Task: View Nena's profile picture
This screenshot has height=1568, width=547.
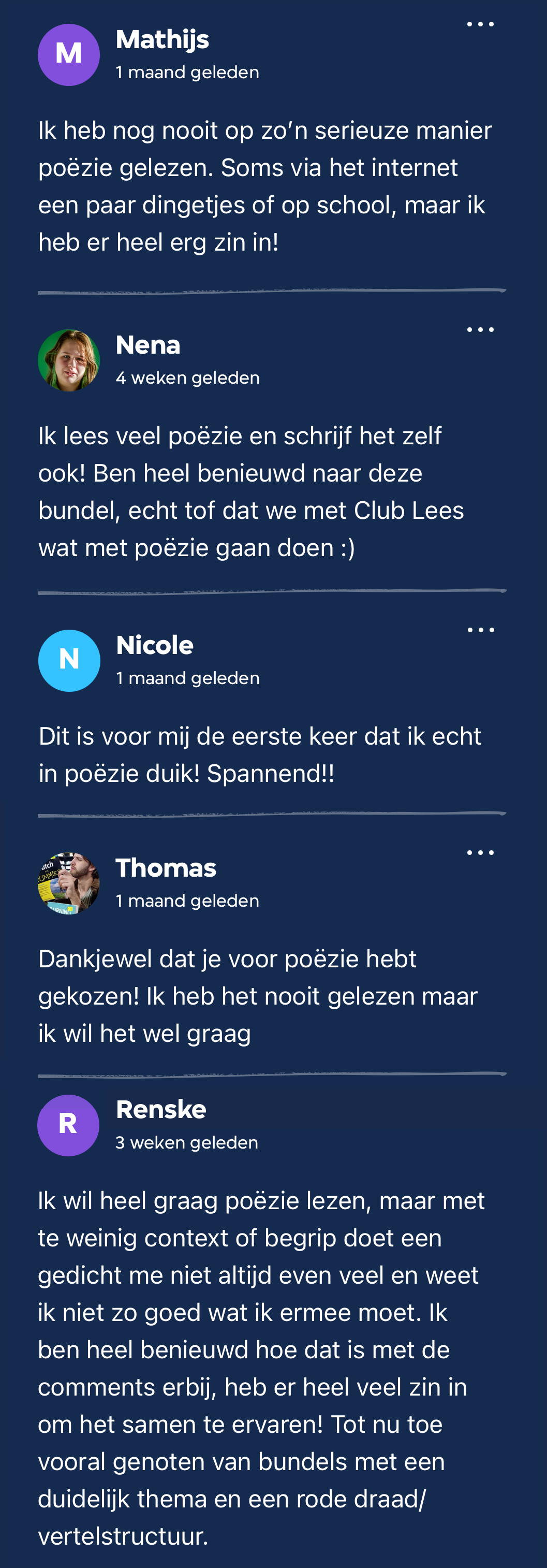Action: pyautogui.click(x=69, y=360)
